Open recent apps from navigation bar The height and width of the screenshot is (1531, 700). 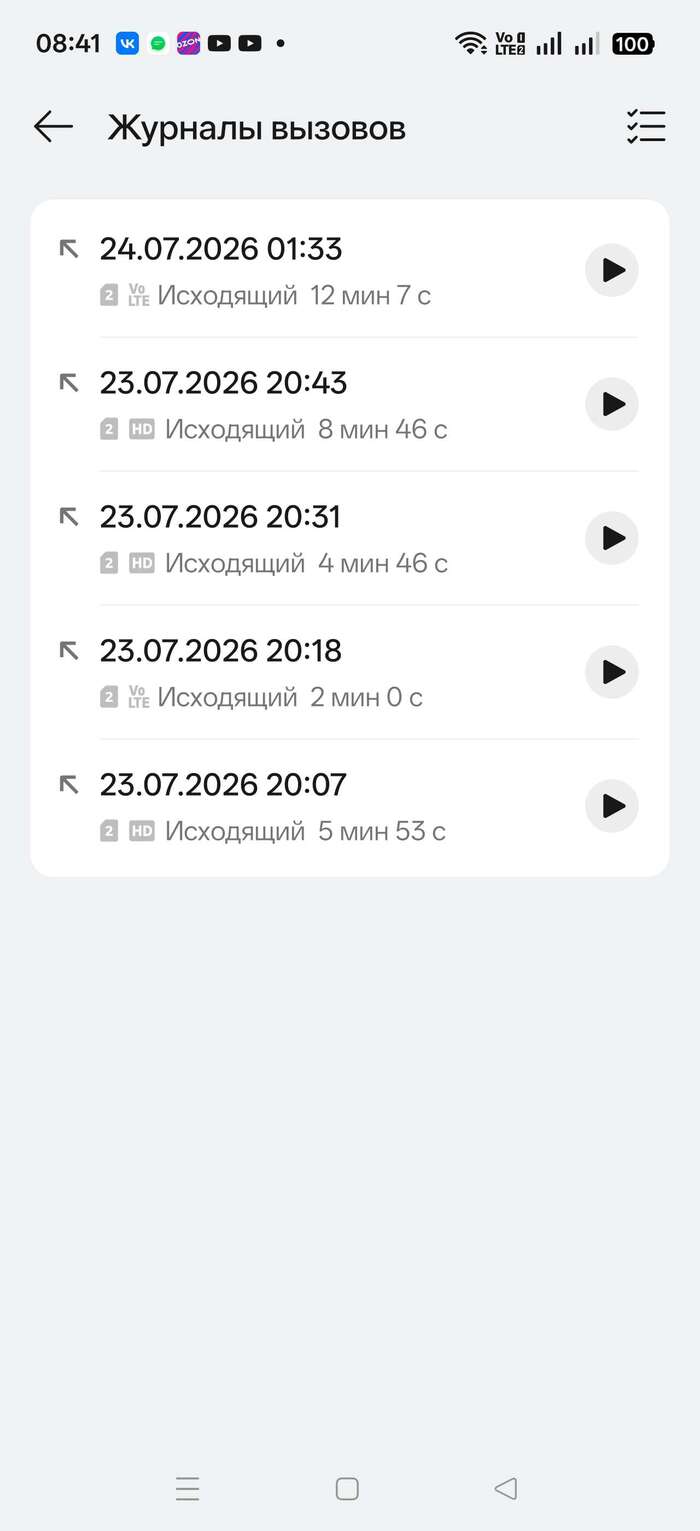click(188, 1489)
